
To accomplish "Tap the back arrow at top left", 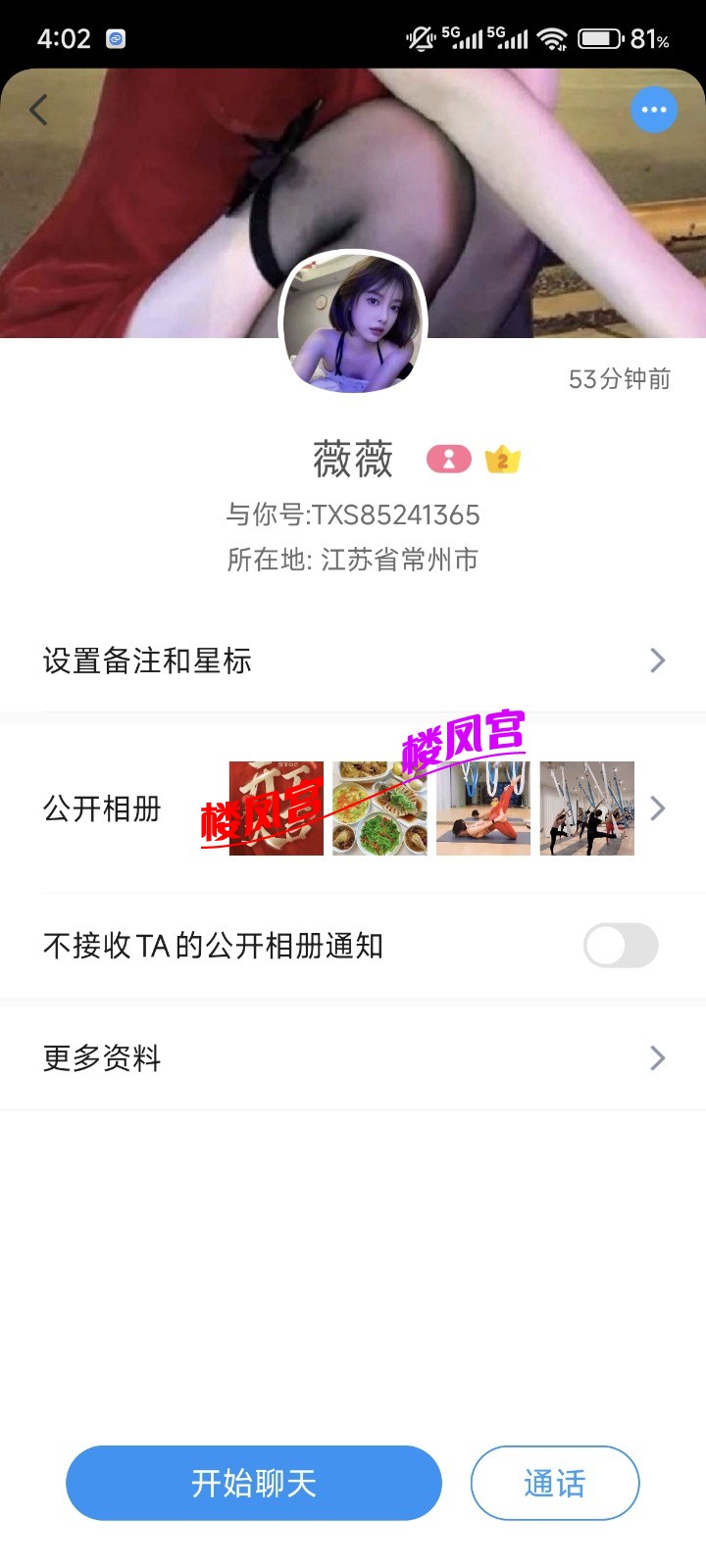I will click(39, 110).
